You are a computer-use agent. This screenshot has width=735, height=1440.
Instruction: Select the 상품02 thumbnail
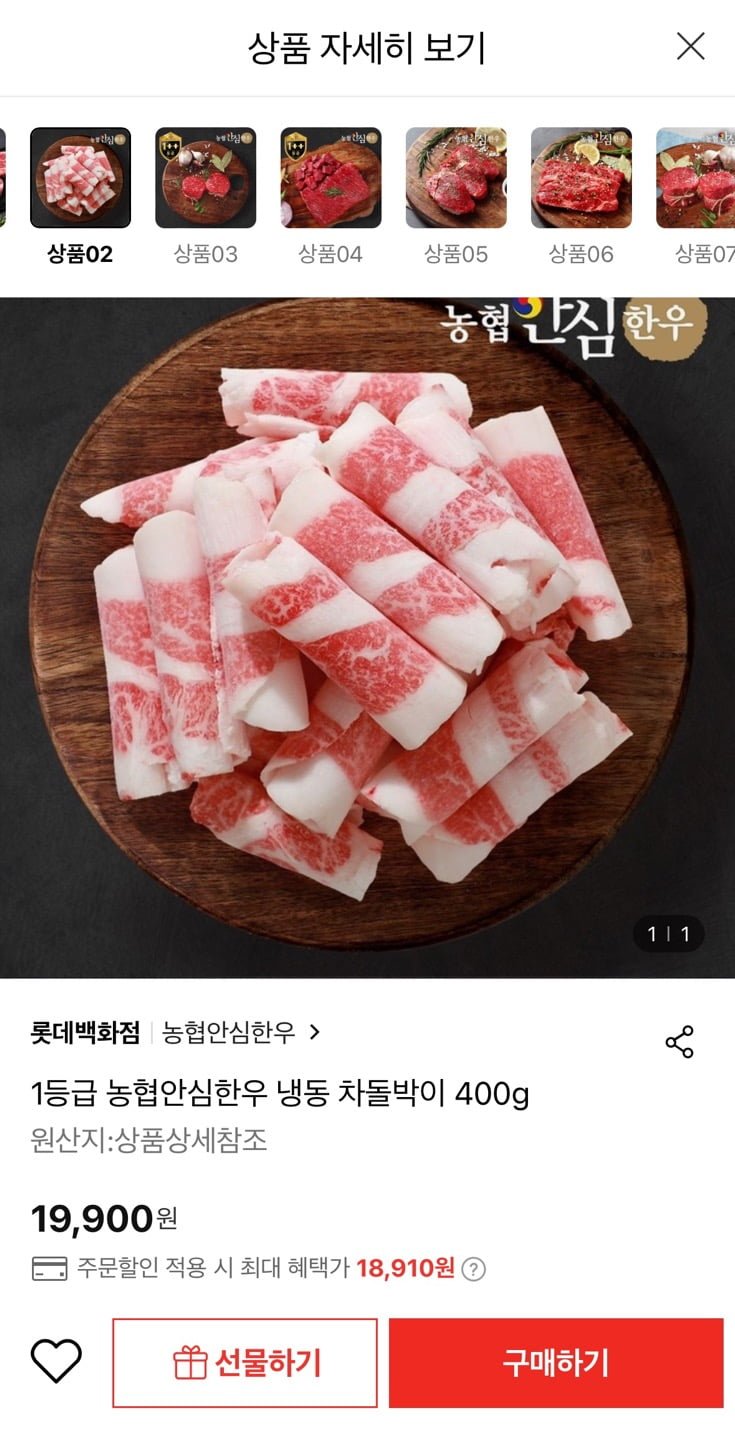[80, 178]
